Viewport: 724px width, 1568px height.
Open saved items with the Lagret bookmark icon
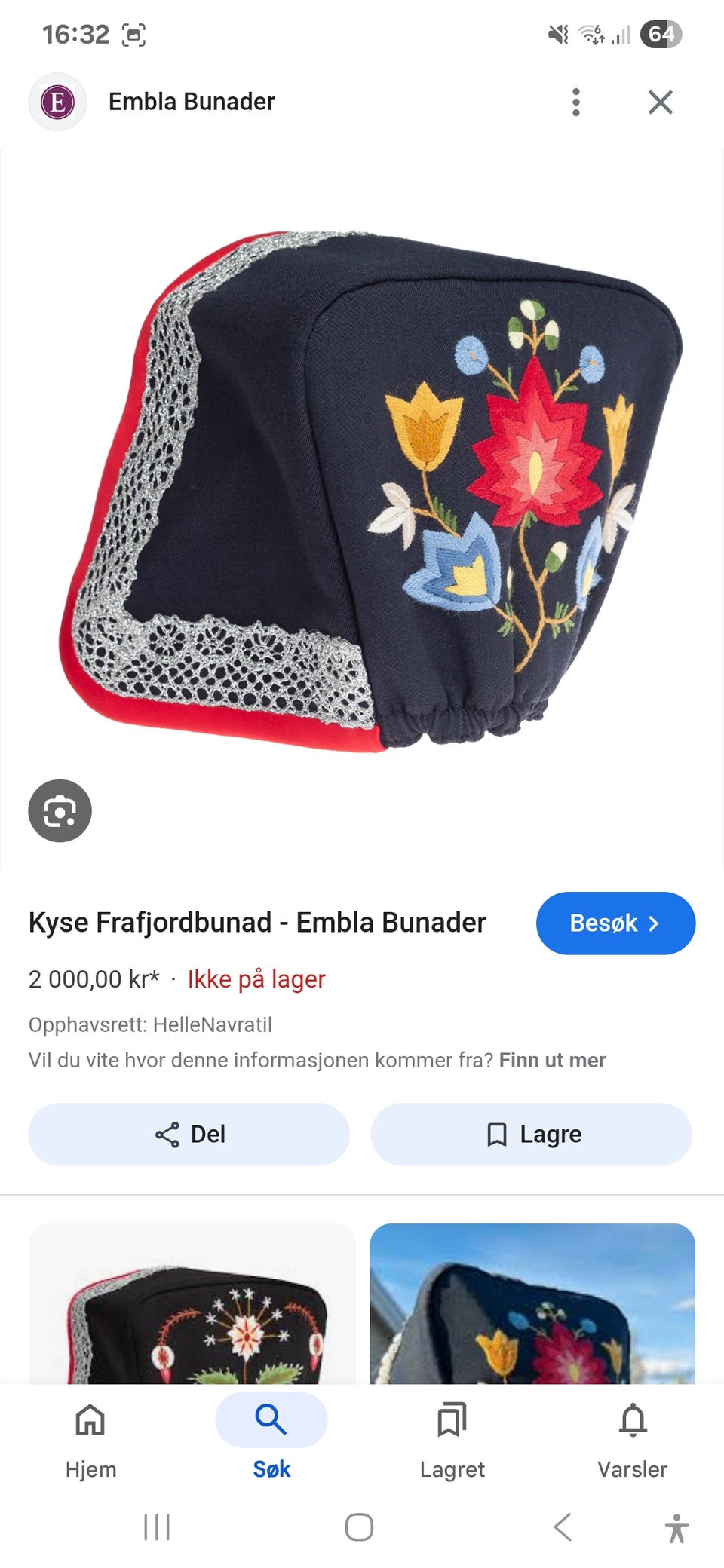coord(452,1420)
